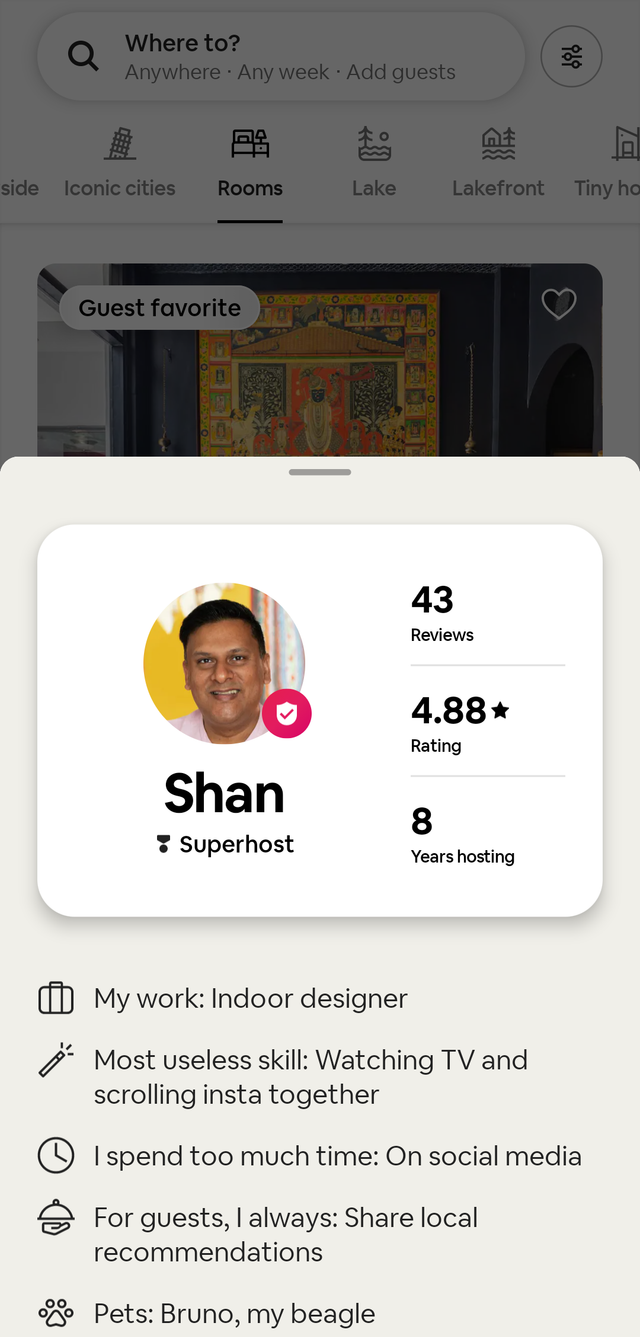Switch to the Lake category

click(374, 163)
